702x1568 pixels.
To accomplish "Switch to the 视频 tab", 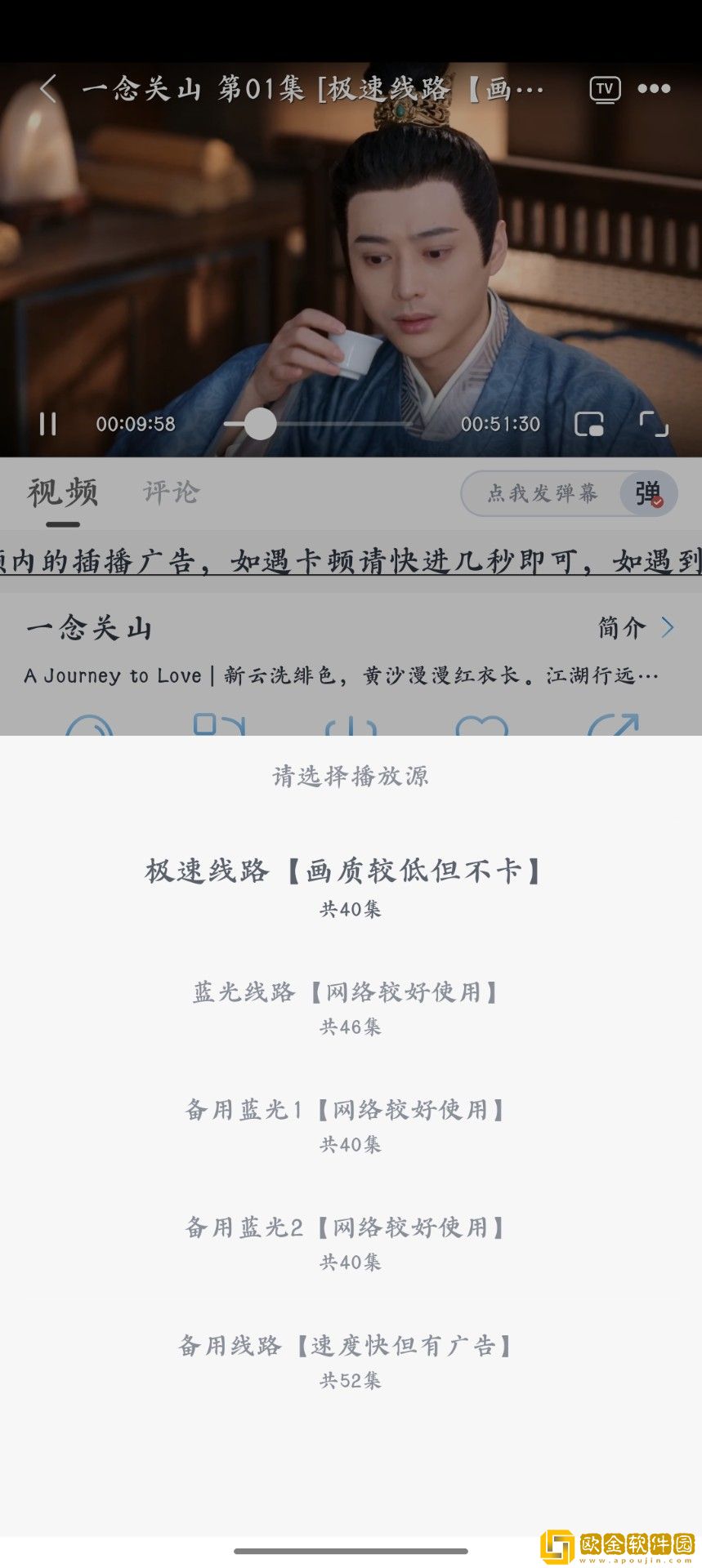I will 61,490.
